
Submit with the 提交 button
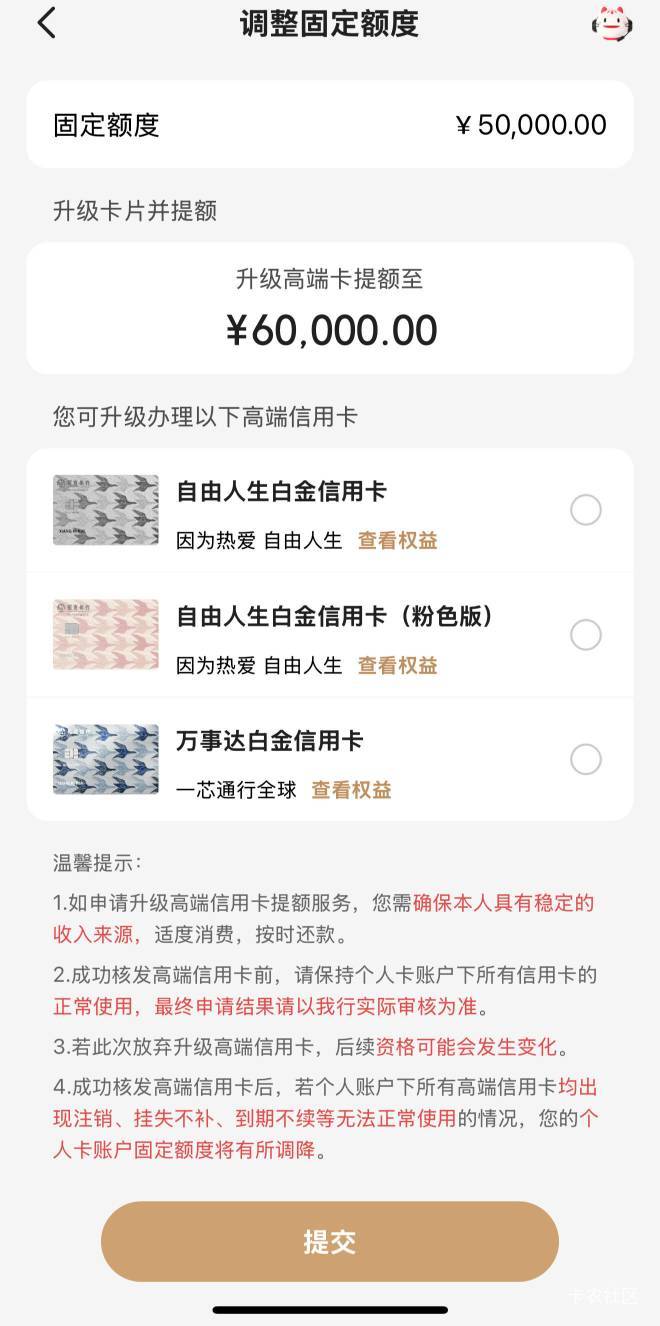(x=330, y=1242)
